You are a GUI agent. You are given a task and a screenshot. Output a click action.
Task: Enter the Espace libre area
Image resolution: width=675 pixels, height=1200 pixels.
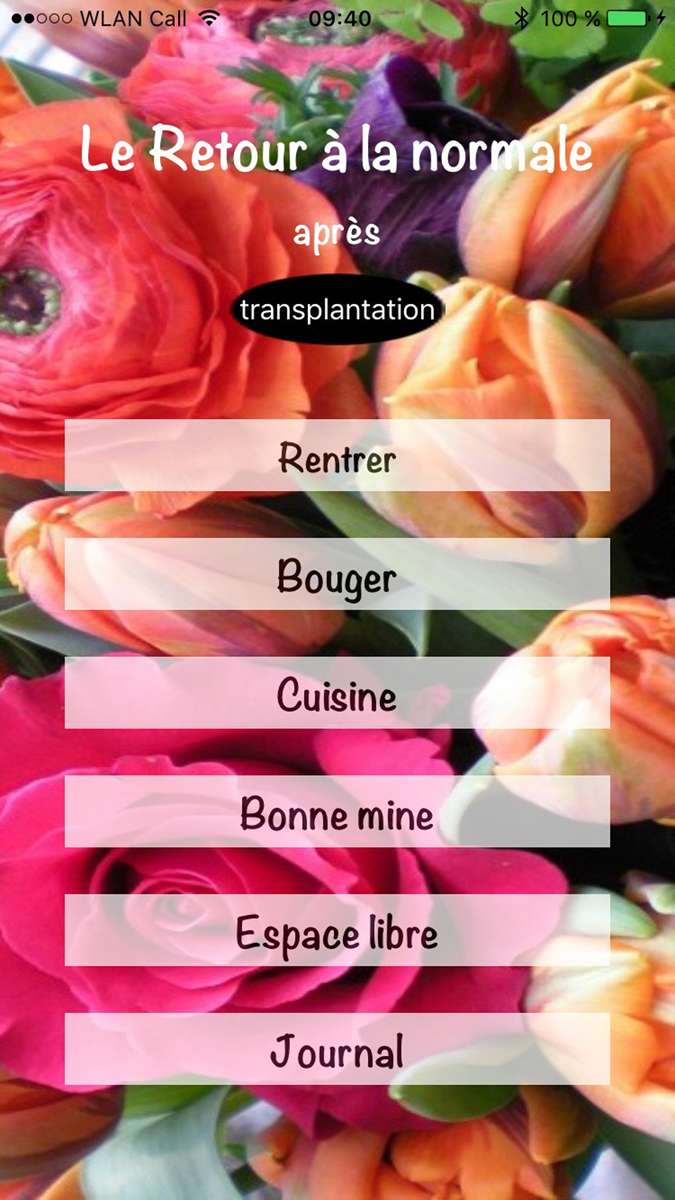(337, 931)
